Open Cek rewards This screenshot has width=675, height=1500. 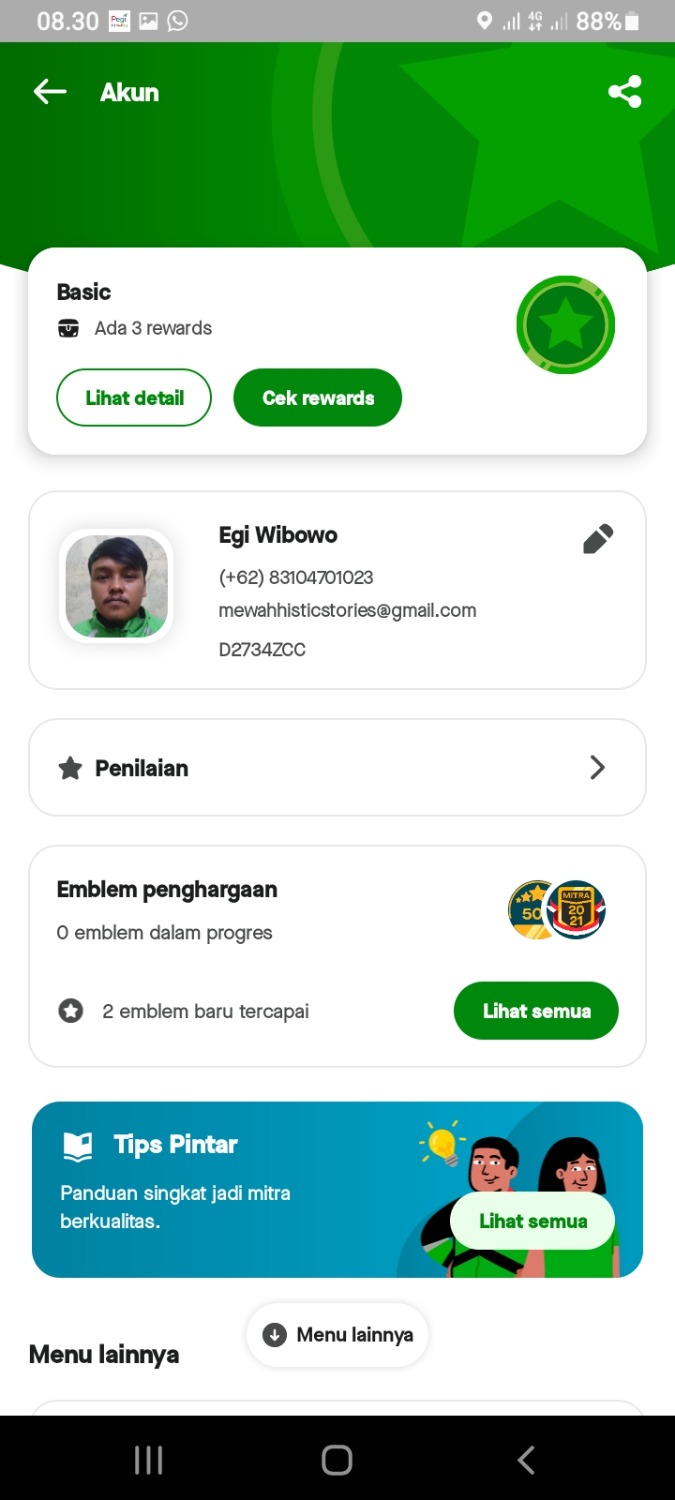point(318,398)
